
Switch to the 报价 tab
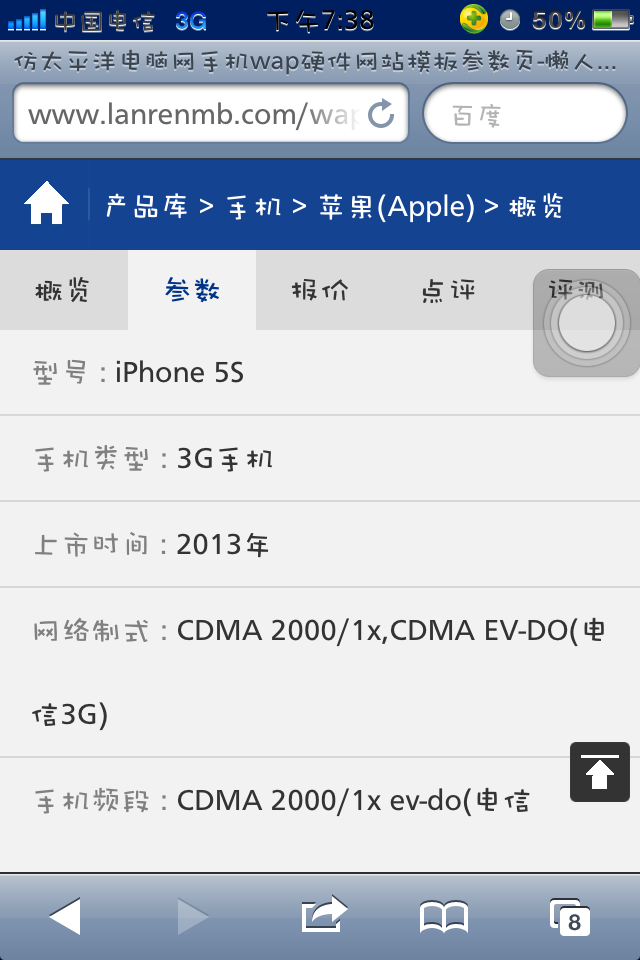320,291
